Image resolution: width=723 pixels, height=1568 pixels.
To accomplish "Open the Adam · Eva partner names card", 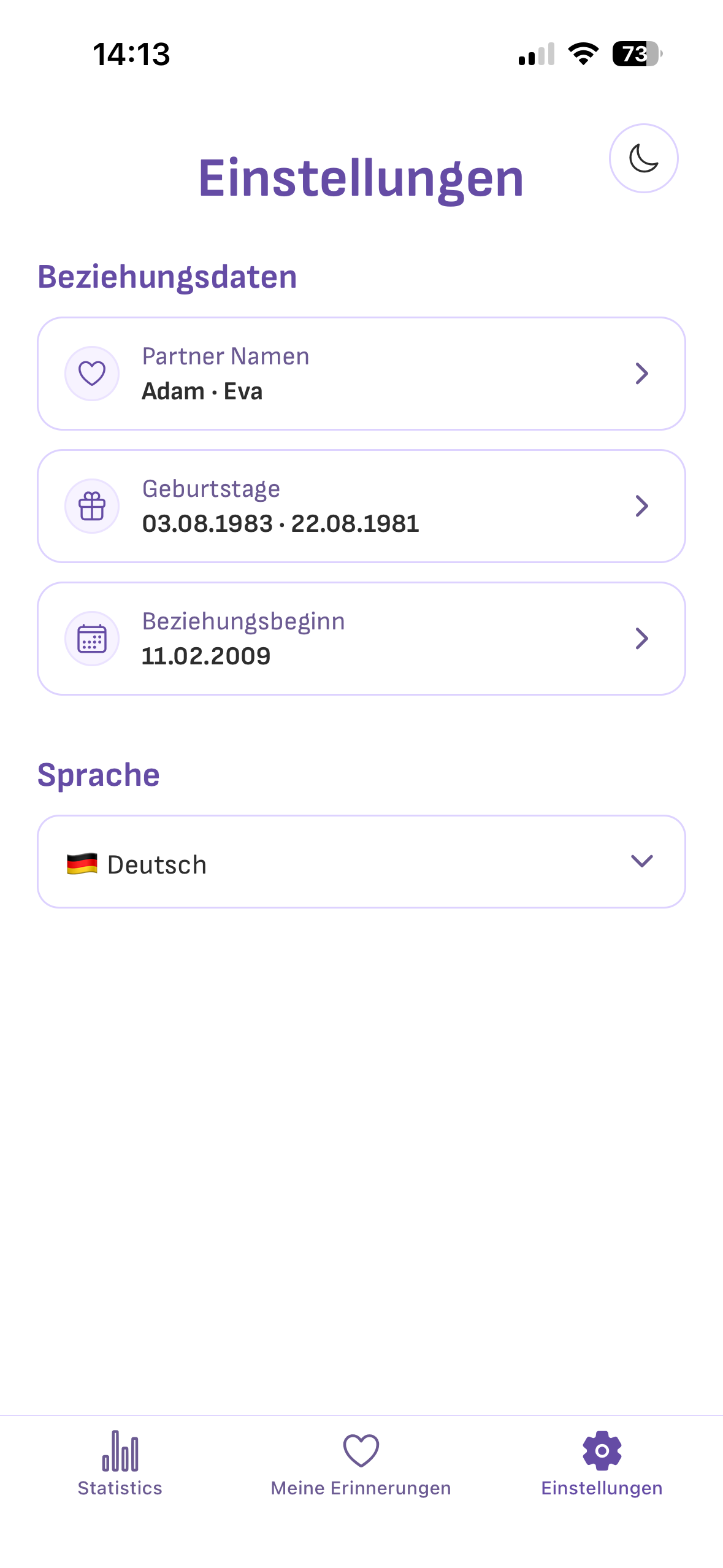I will 362,373.
